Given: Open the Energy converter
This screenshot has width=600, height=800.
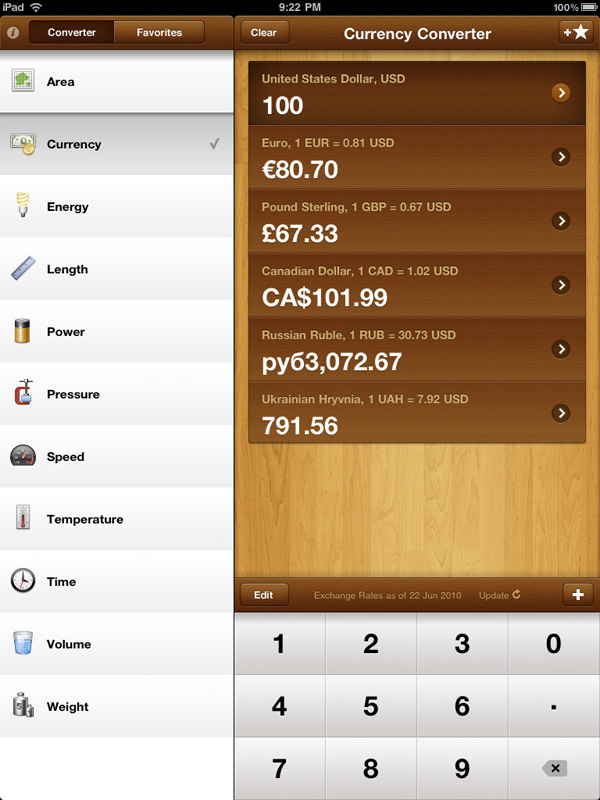Looking at the screenshot, I should [x=116, y=207].
